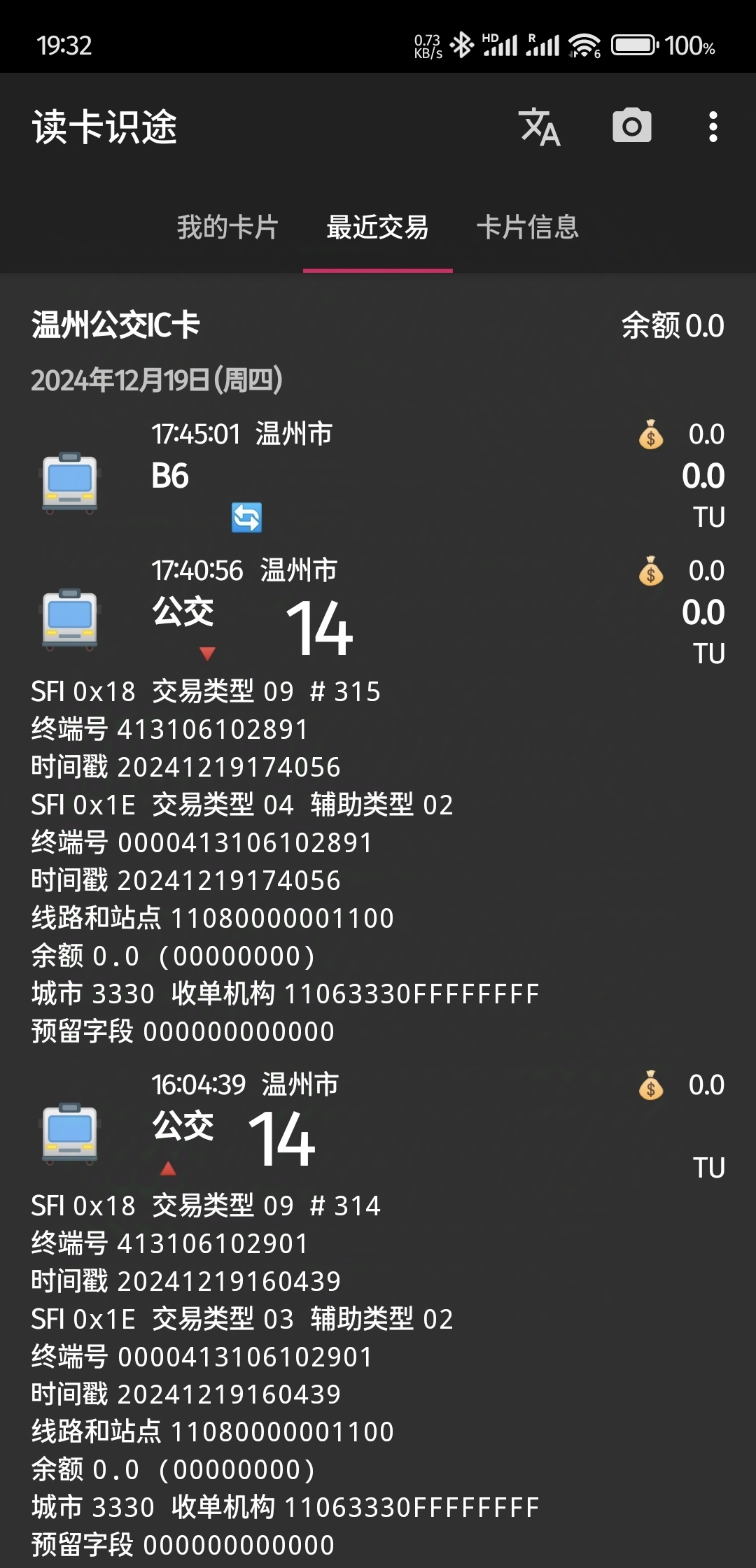
Task: Switch to the 卡片信息 tab
Action: coord(528,227)
